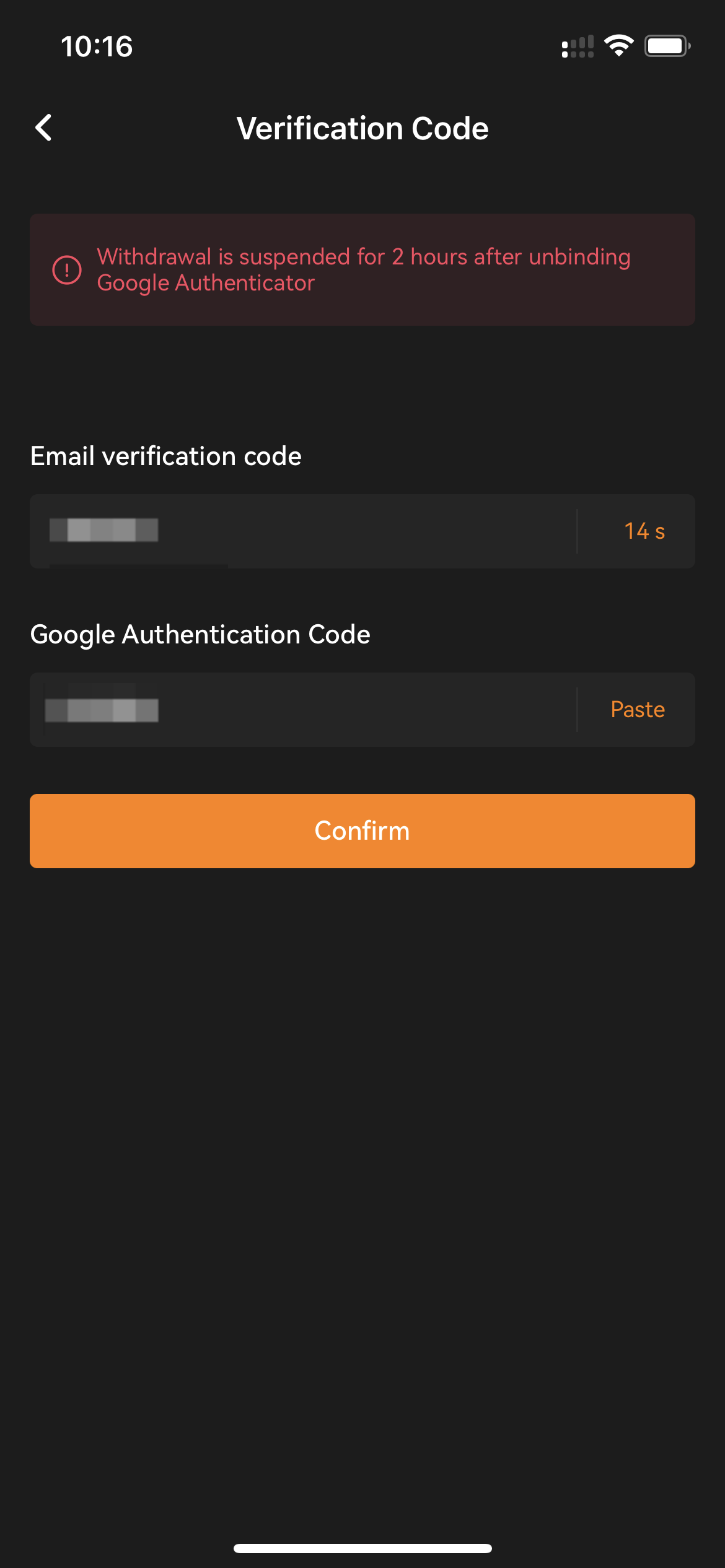Confirm the verification codes
Image resolution: width=725 pixels, height=1568 pixels.
tap(362, 831)
